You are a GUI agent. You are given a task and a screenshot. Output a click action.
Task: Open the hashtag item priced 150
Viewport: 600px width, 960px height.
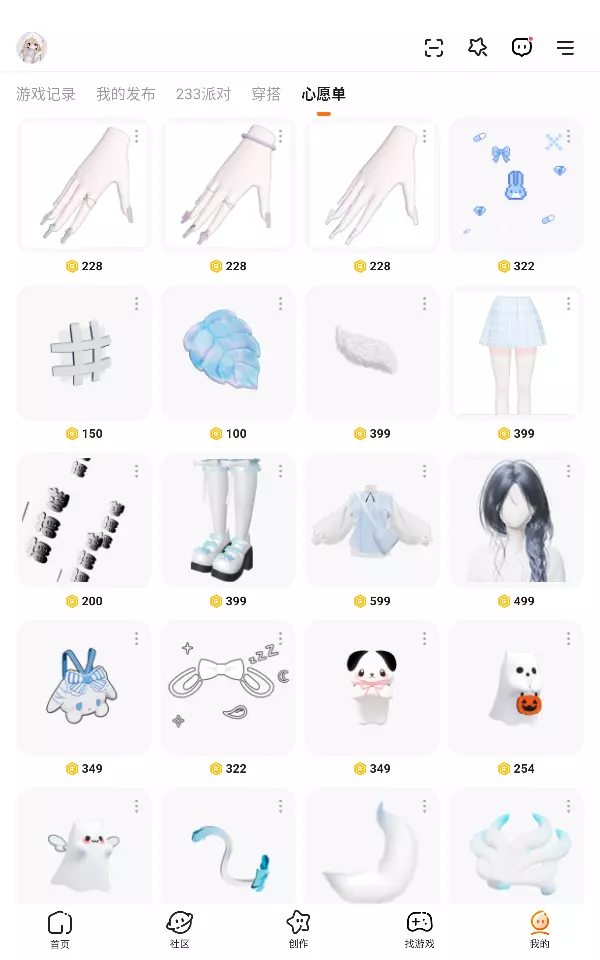click(84, 353)
